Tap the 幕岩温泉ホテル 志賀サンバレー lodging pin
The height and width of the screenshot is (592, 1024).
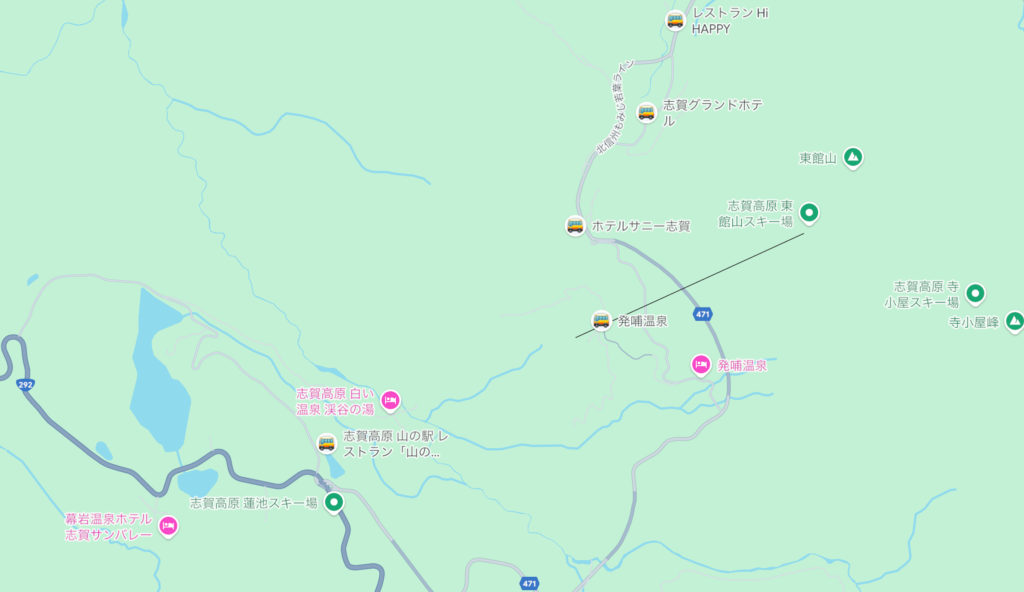coord(168,526)
